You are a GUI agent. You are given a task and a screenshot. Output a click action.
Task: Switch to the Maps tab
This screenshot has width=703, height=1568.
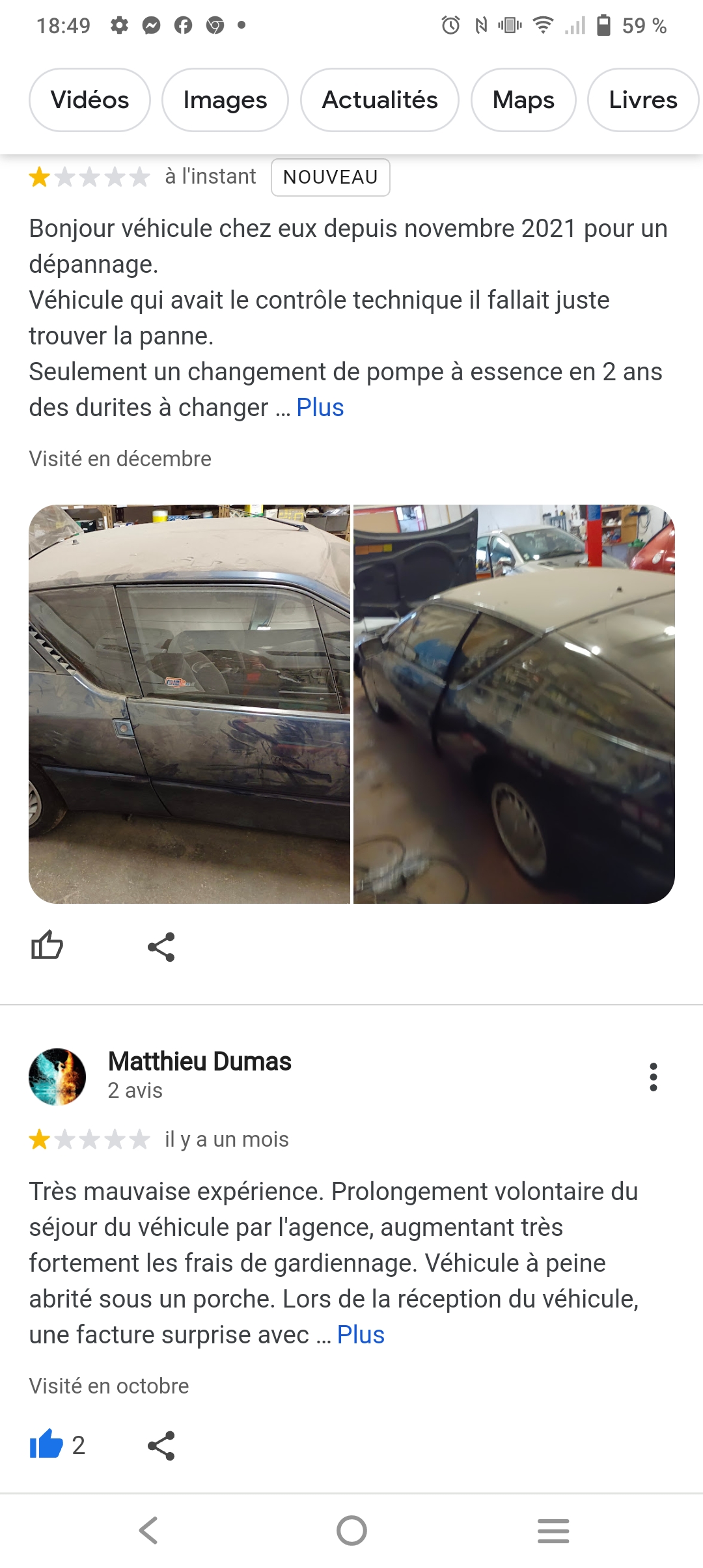pos(523,100)
